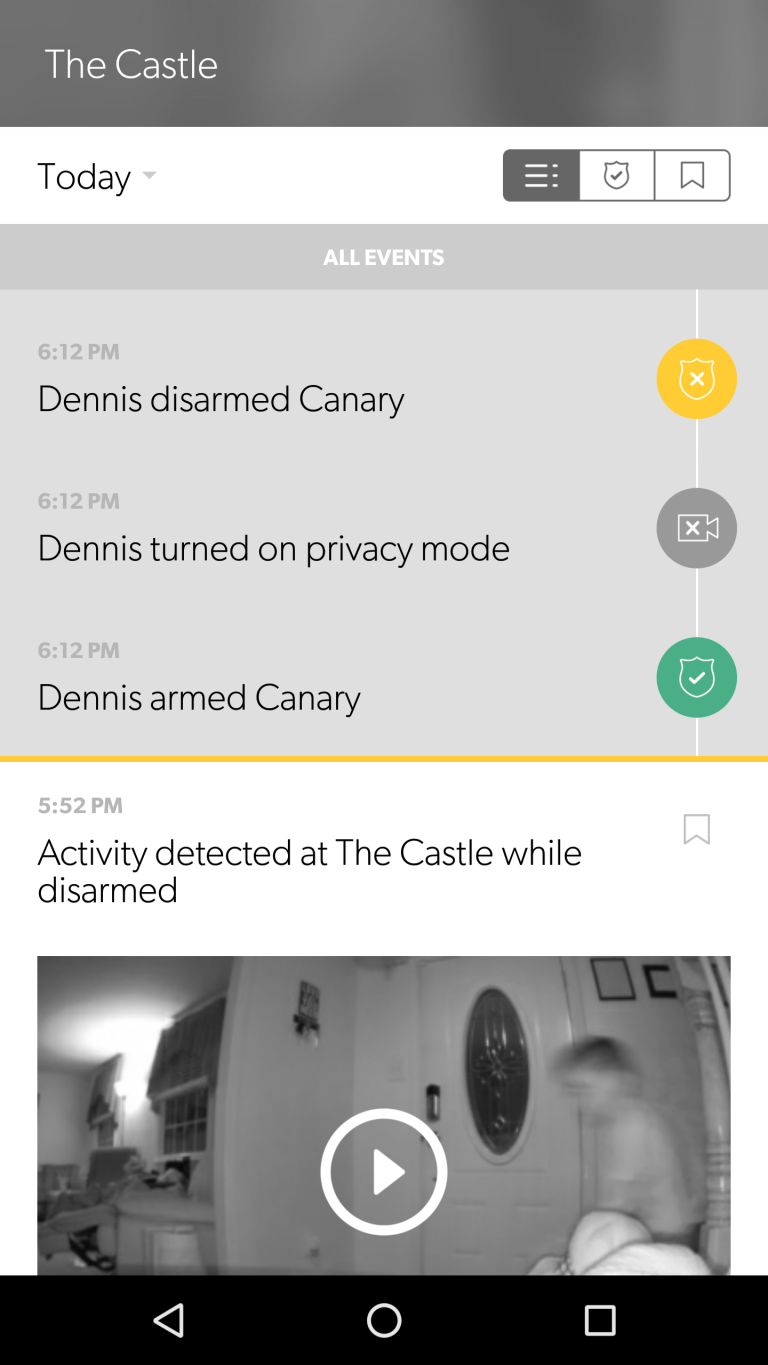
Task: Play the recorded activity video
Action: pyautogui.click(x=384, y=1171)
